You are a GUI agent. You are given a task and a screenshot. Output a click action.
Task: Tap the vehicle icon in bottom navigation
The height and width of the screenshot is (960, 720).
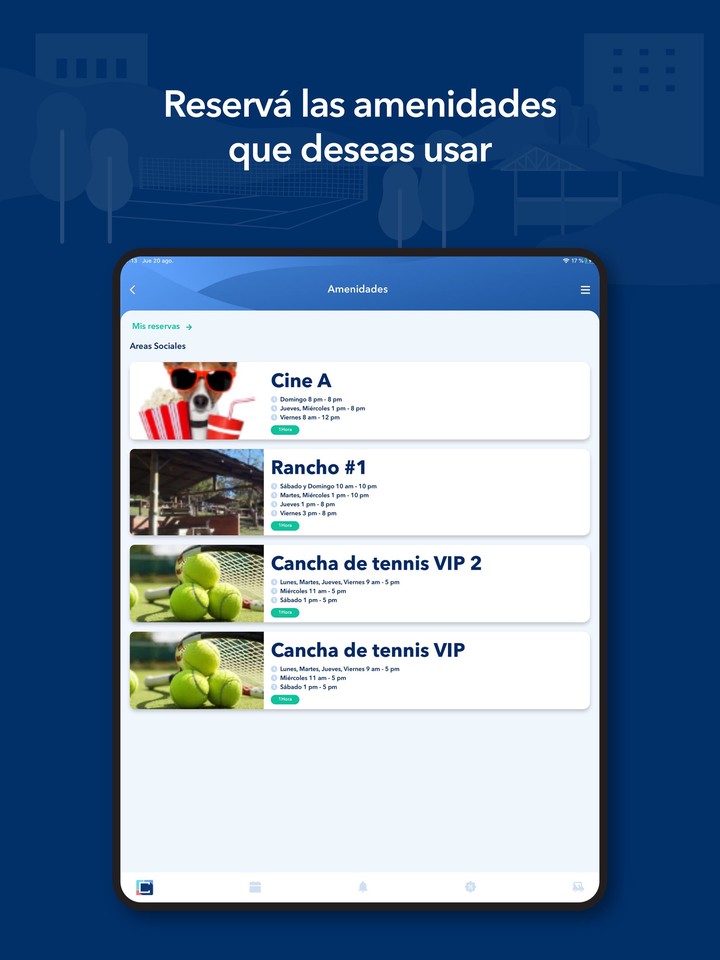[578, 887]
